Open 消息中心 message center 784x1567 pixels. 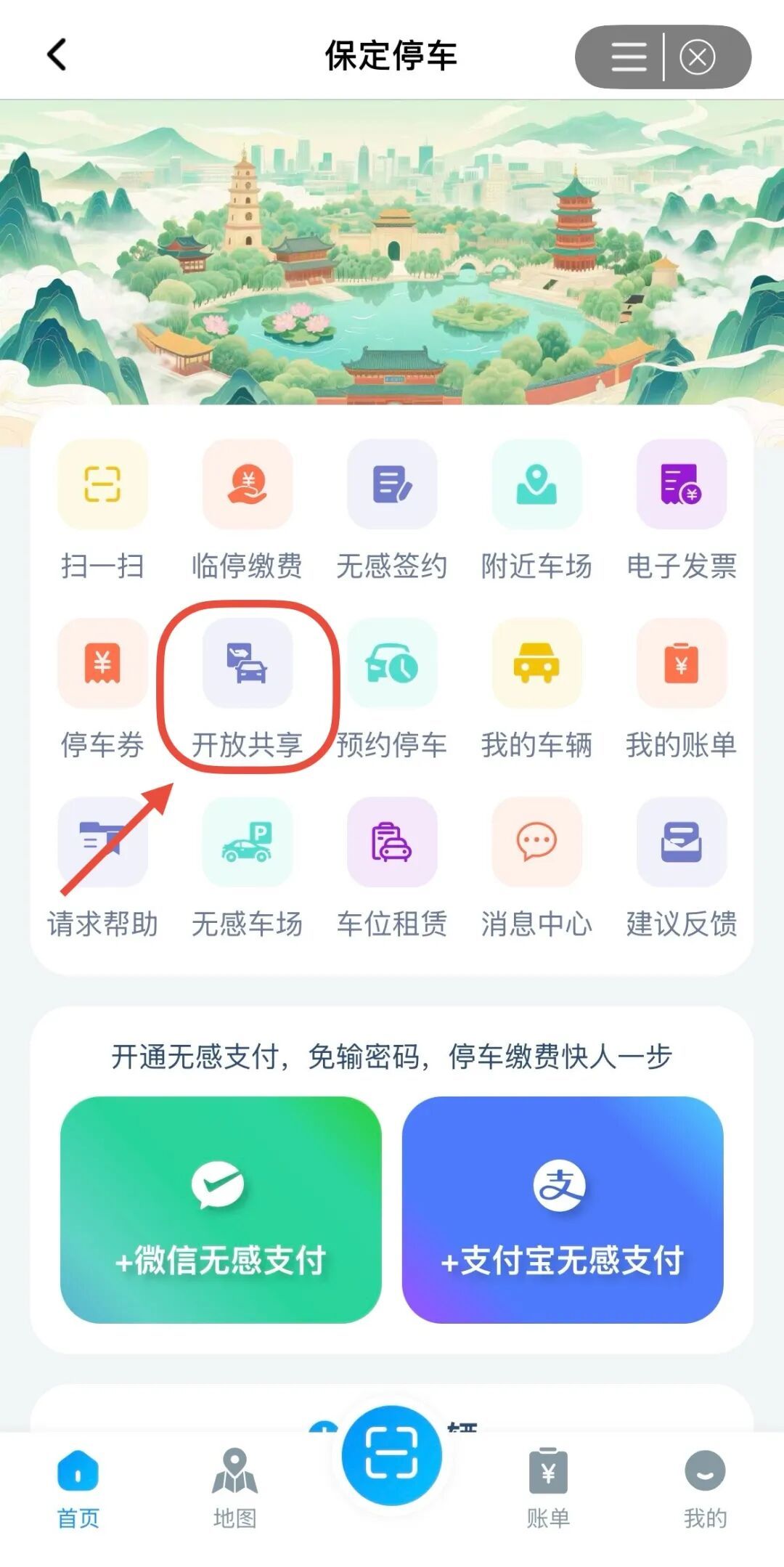(x=536, y=868)
